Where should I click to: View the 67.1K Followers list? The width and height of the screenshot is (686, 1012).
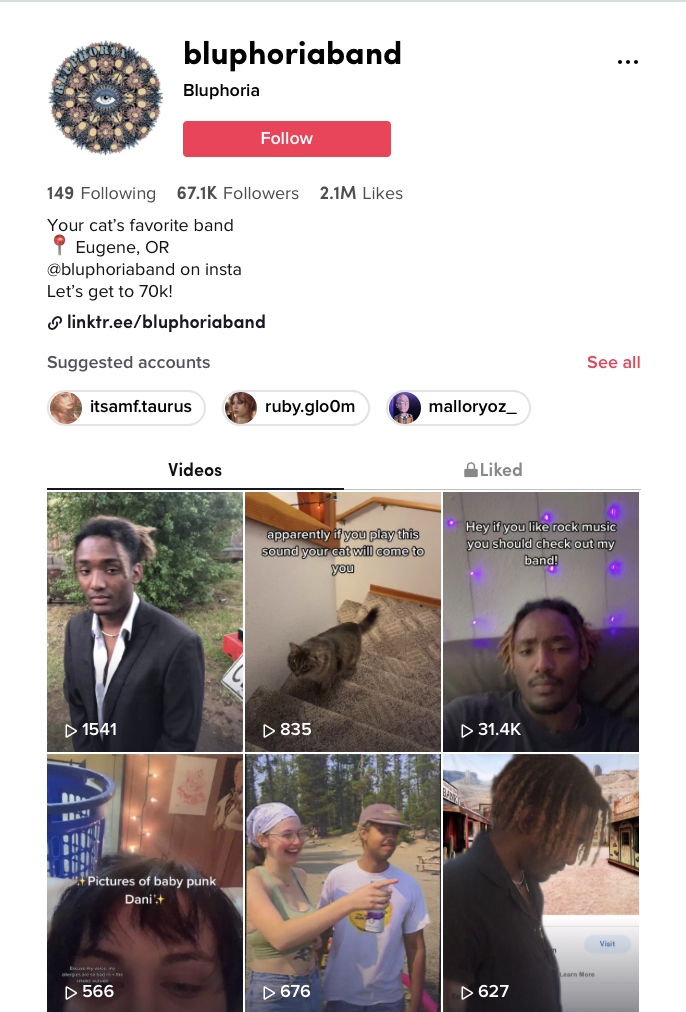[238, 194]
